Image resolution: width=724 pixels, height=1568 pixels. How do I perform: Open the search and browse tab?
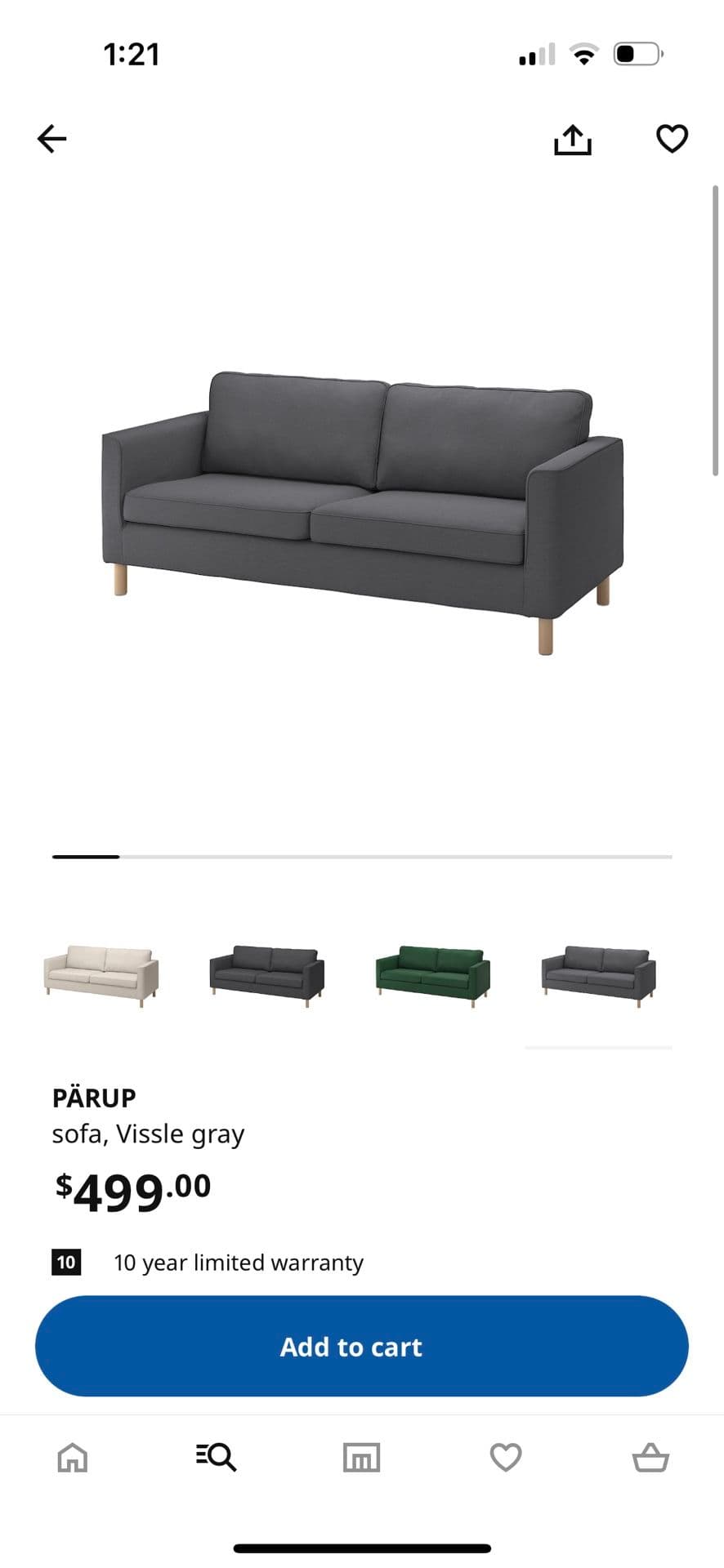217,1457
